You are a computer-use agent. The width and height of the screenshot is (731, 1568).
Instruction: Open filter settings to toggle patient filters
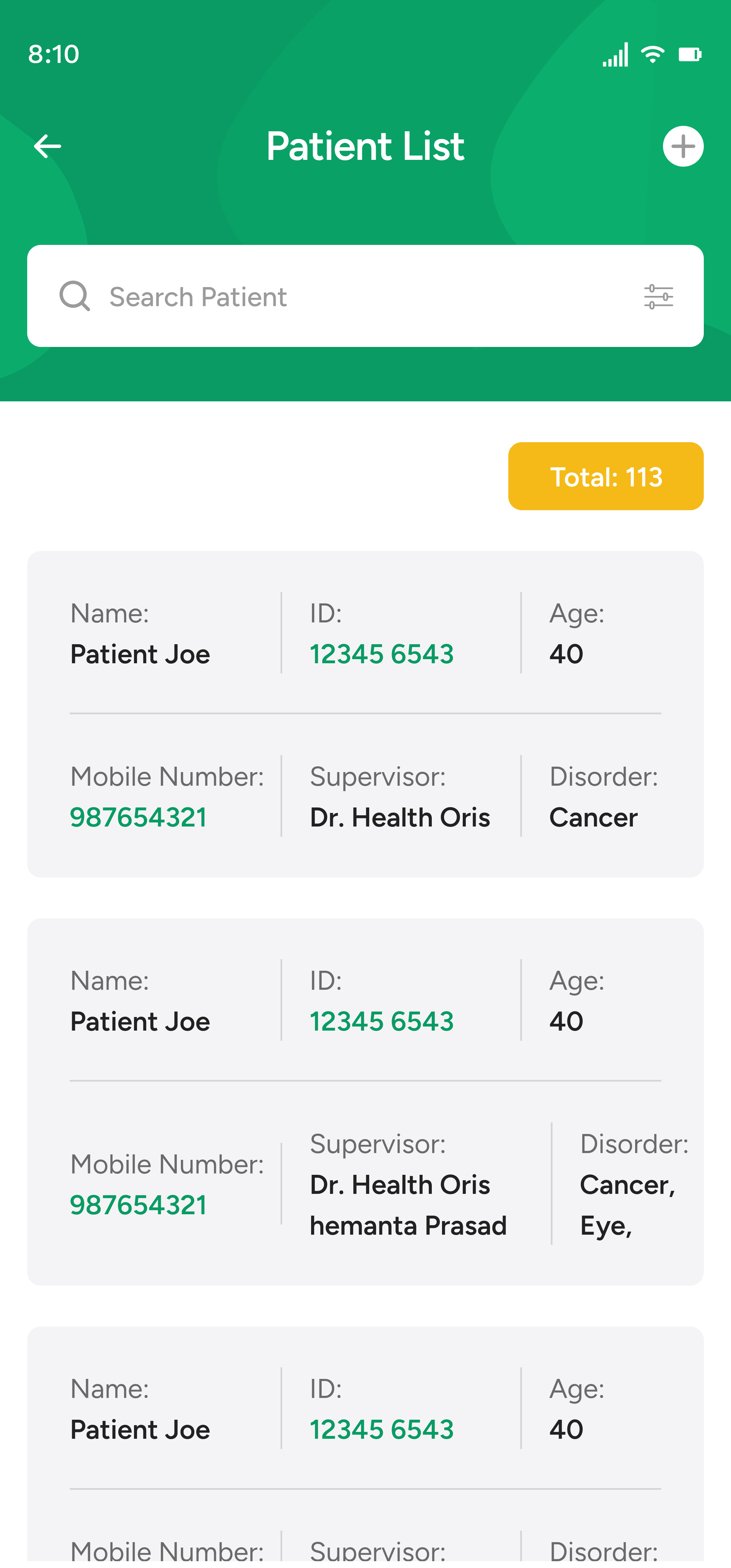tap(659, 297)
